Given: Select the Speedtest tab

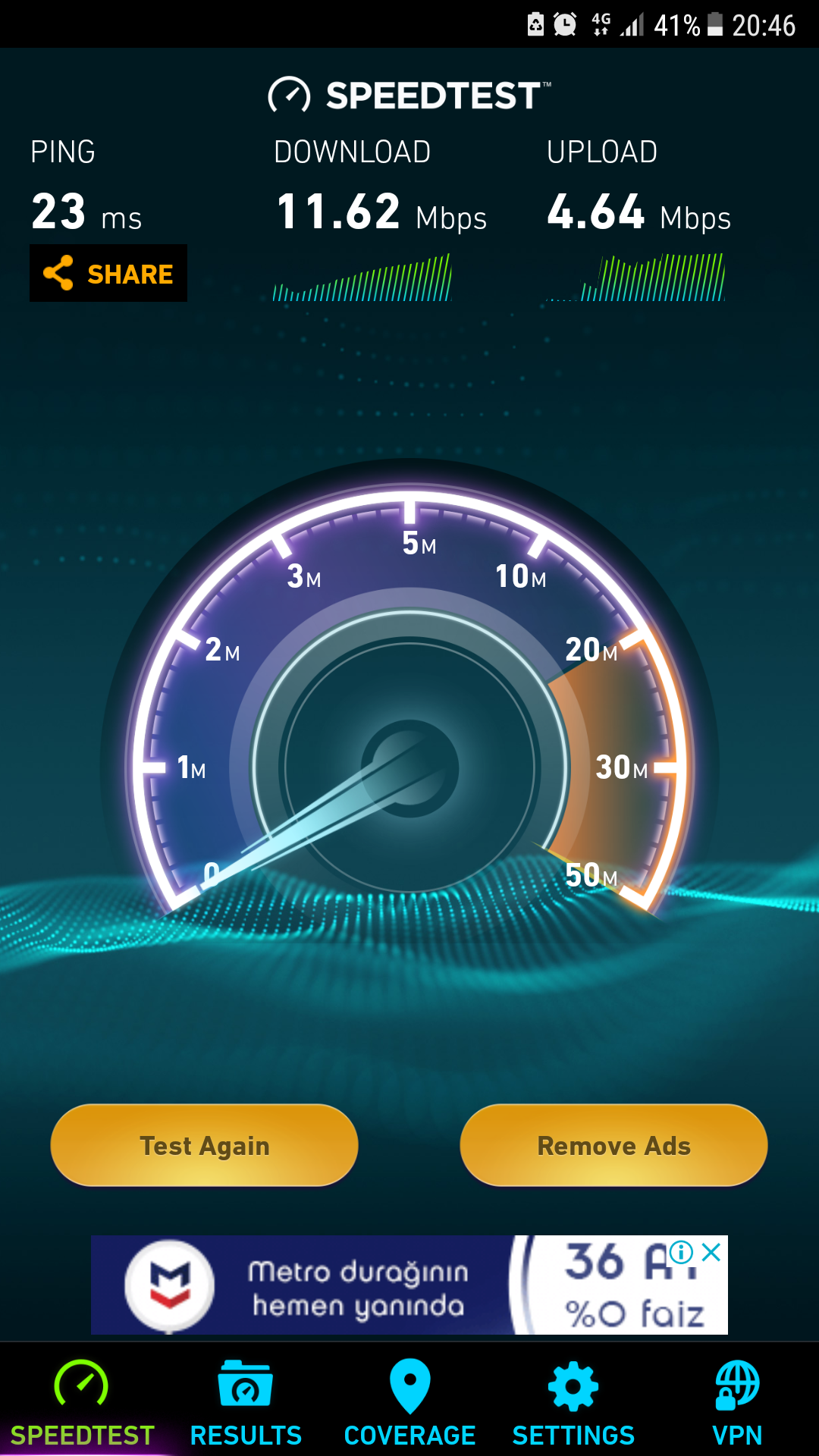Looking at the screenshot, I should [82, 1403].
